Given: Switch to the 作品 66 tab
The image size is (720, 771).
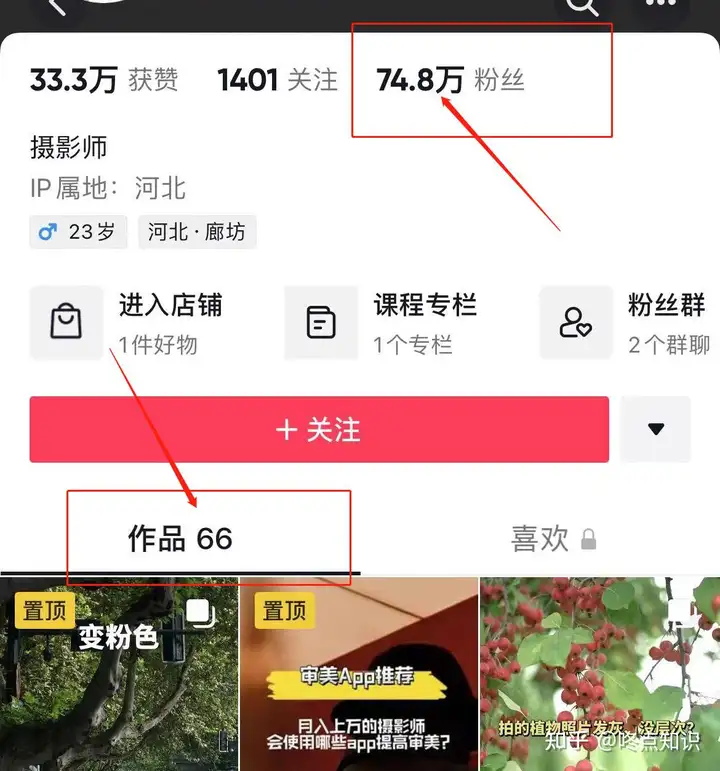Looking at the screenshot, I should (x=180, y=540).
